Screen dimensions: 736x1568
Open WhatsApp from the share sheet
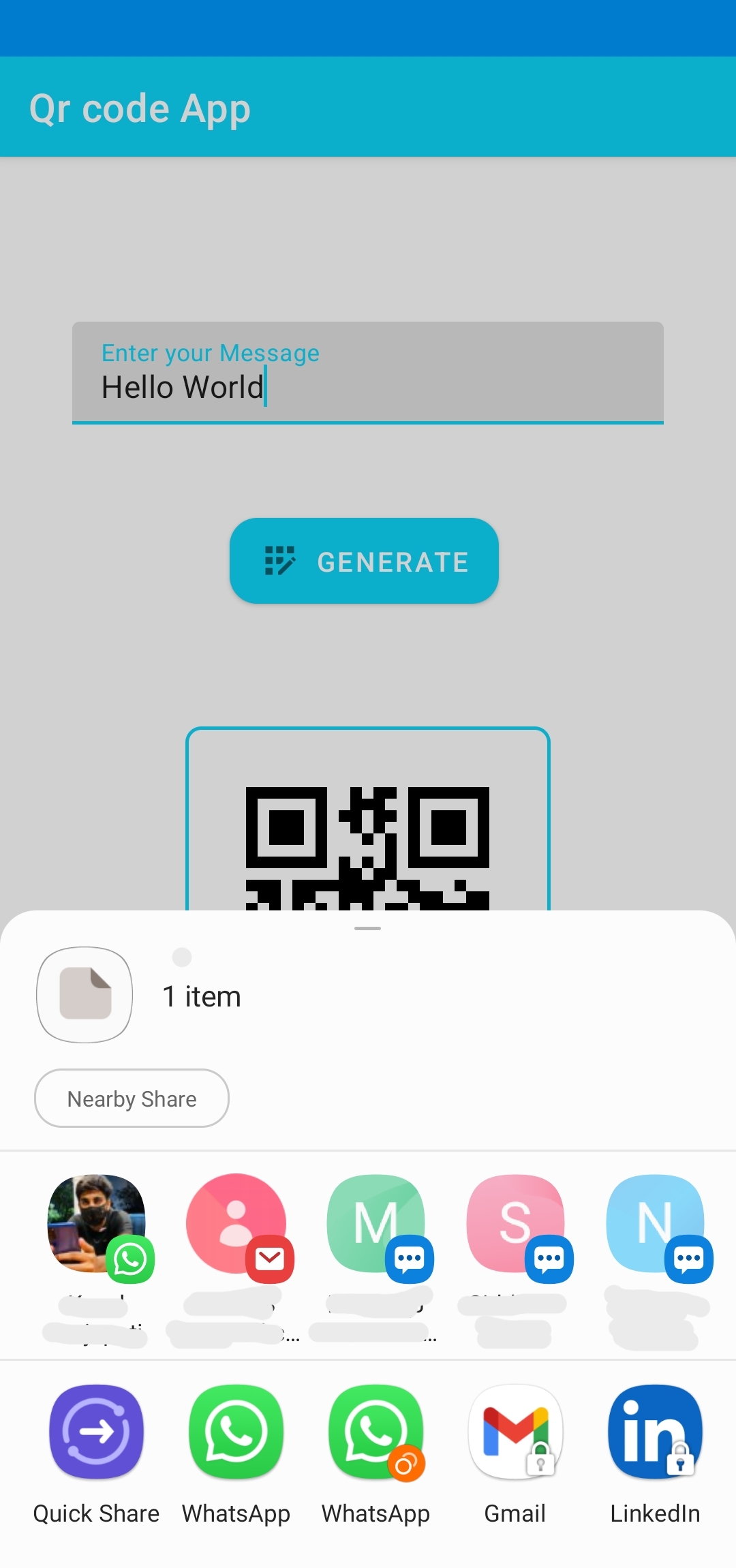pyautogui.click(x=235, y=1433)
